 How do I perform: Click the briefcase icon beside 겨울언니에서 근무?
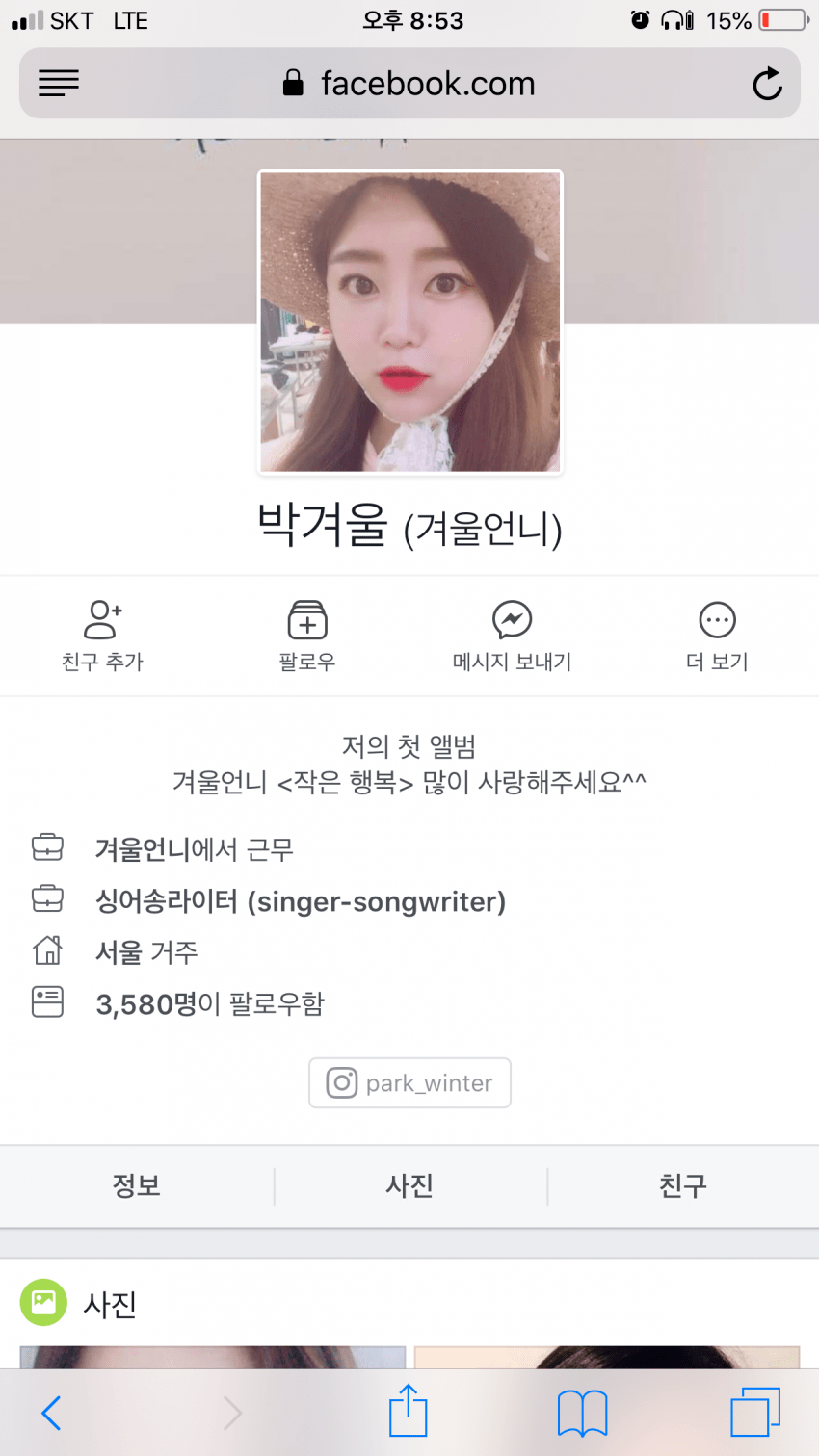coord(46,847)
